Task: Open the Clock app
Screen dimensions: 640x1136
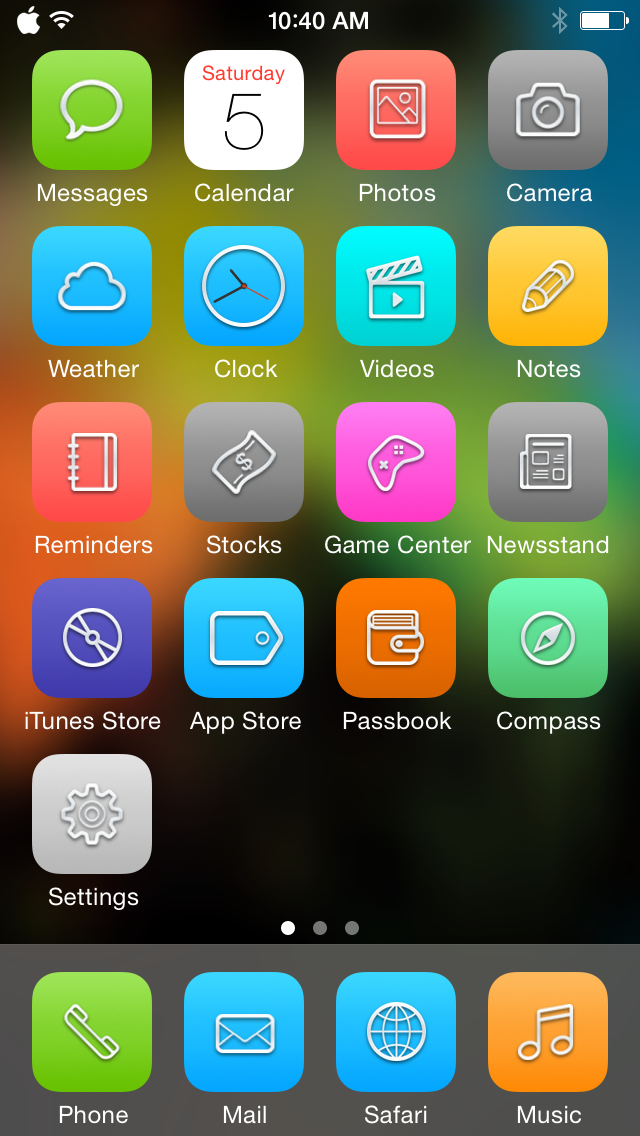Action: point(244,286)
